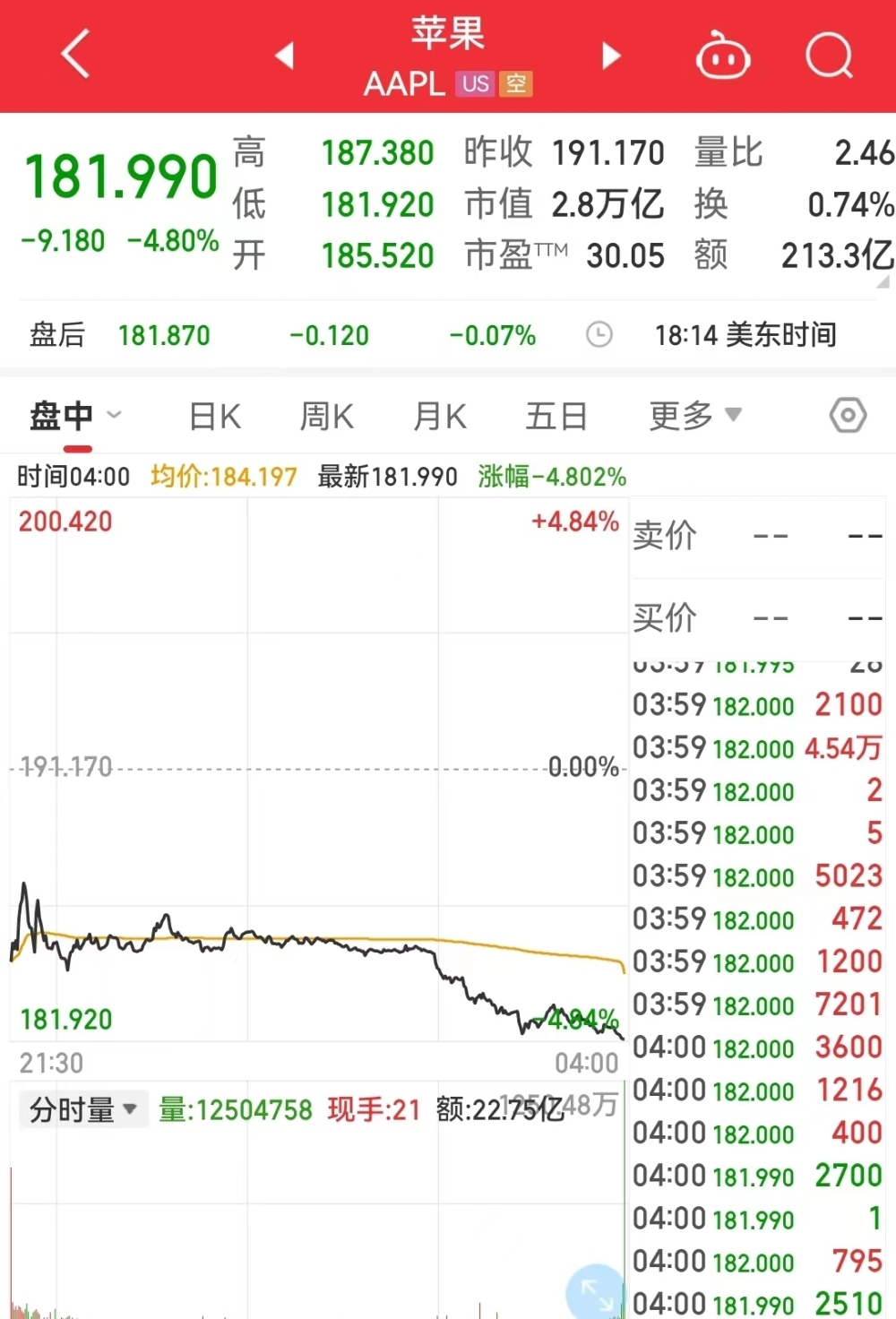Toggle the US market label badge

[477, 83]
